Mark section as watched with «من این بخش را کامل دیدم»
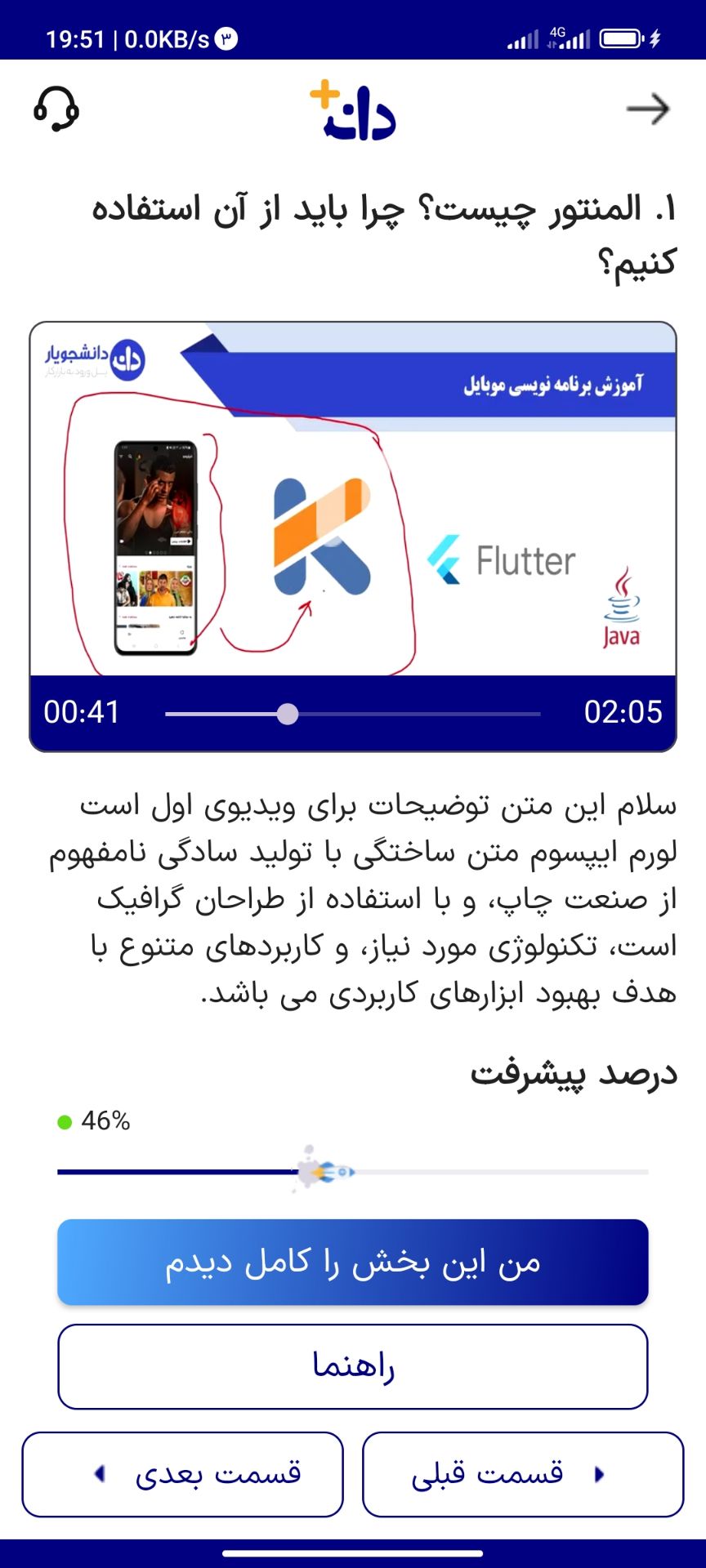 353,1262
